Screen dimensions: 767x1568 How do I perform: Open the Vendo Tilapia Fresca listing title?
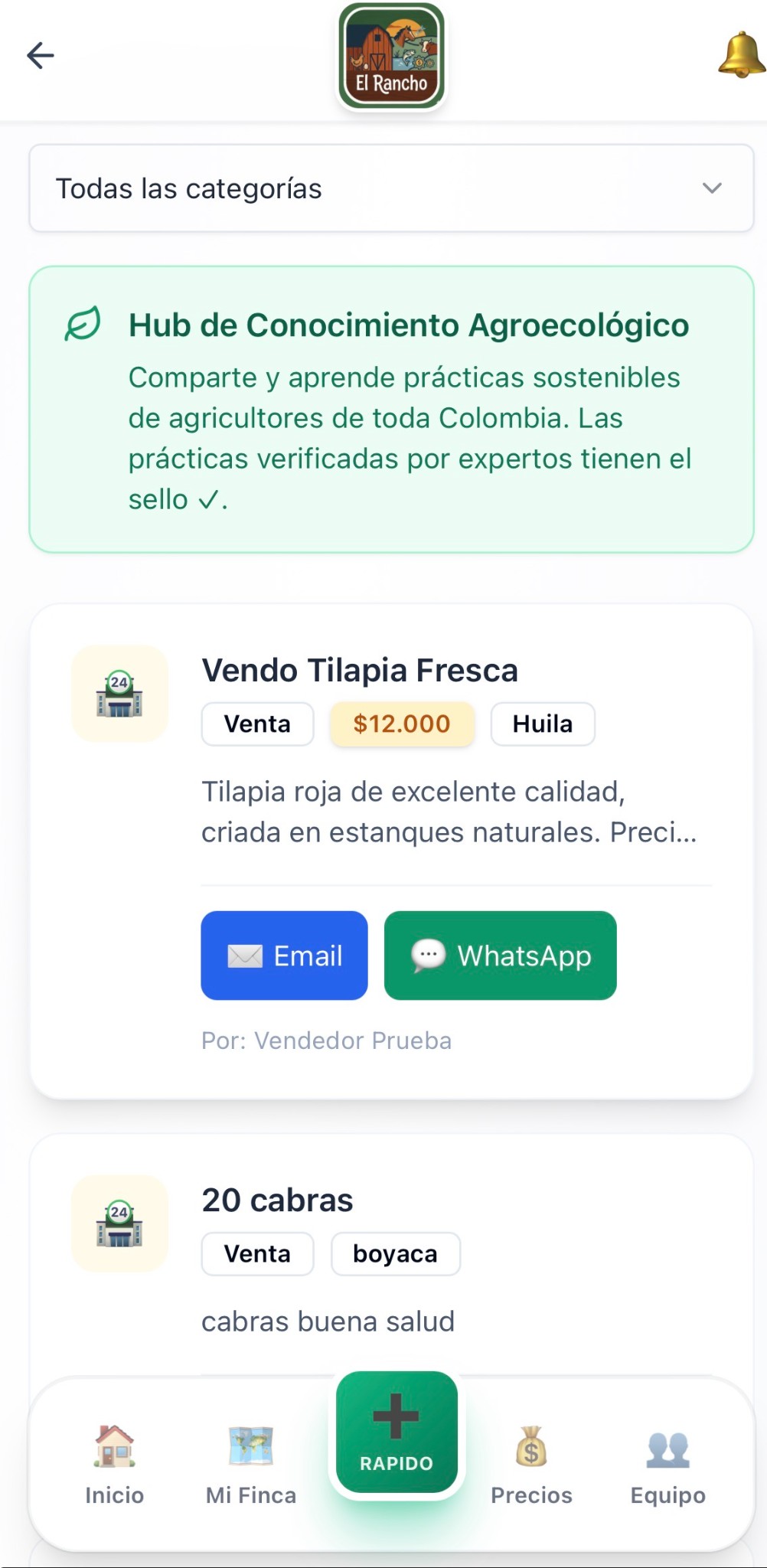(x=360, y=670)
